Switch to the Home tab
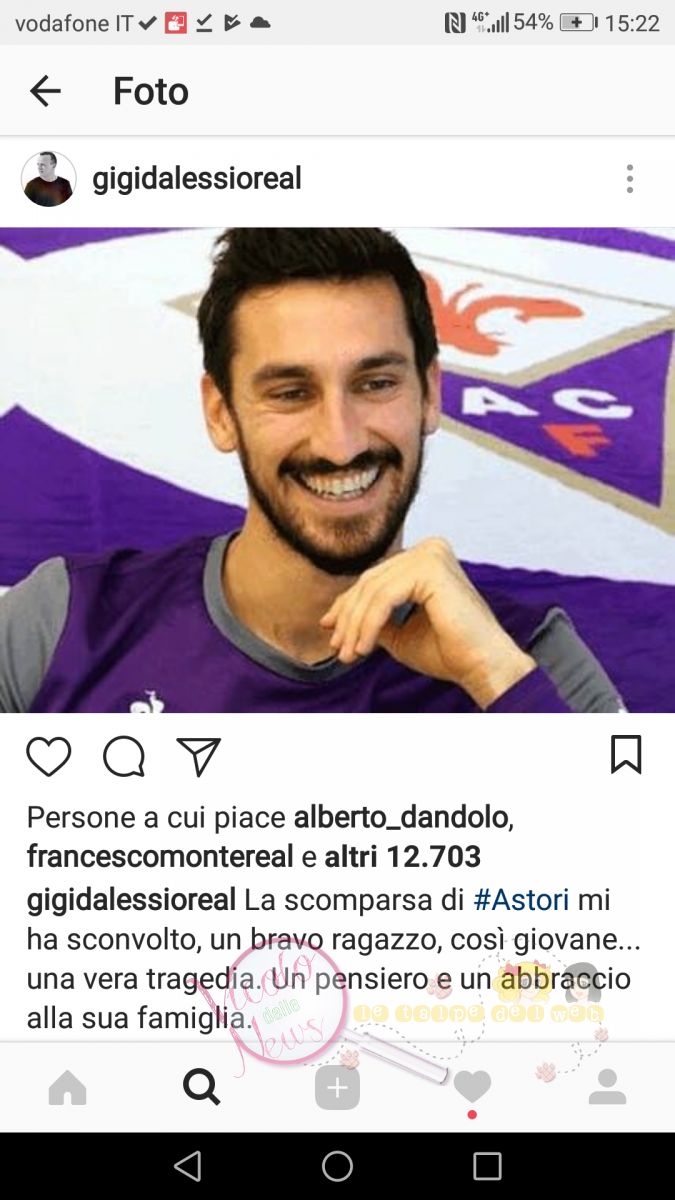Screen dimensions: 675x1200 [x=68, y=1088]
